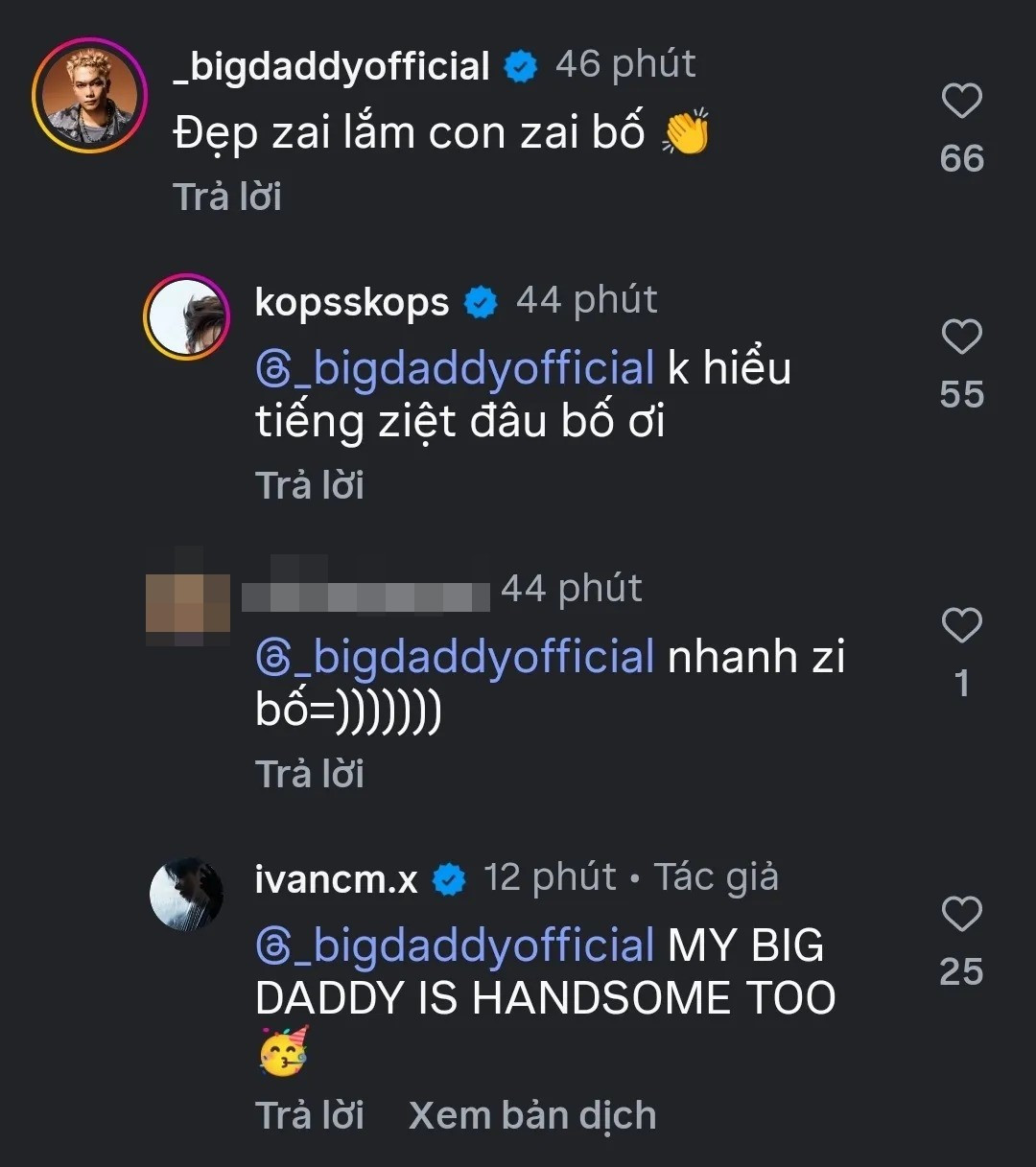Open the ivancm.x username link
This screenshot has height=1167, width=1036.
336,878
